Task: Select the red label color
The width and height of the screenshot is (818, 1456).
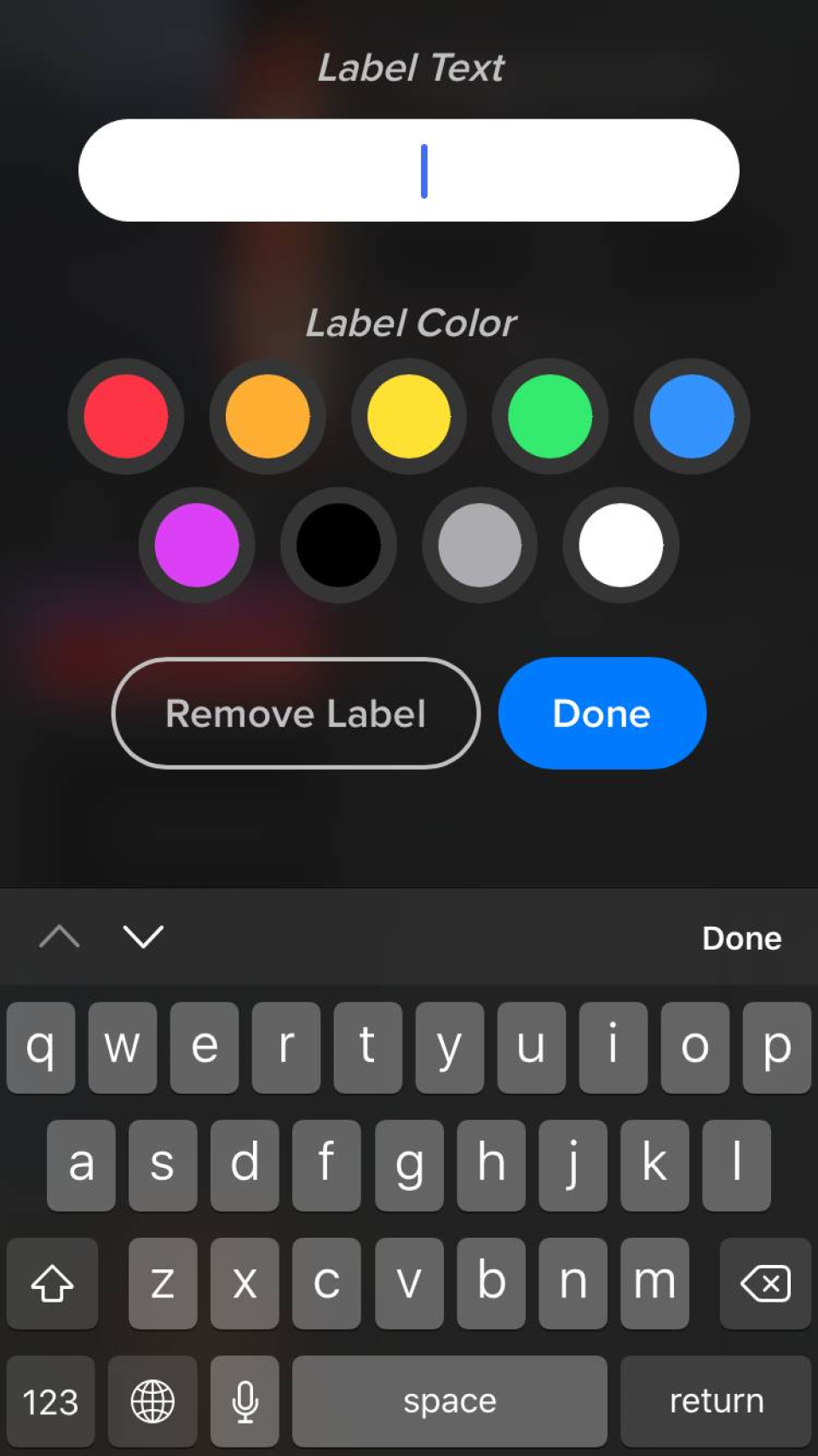Action: [126, 416]
